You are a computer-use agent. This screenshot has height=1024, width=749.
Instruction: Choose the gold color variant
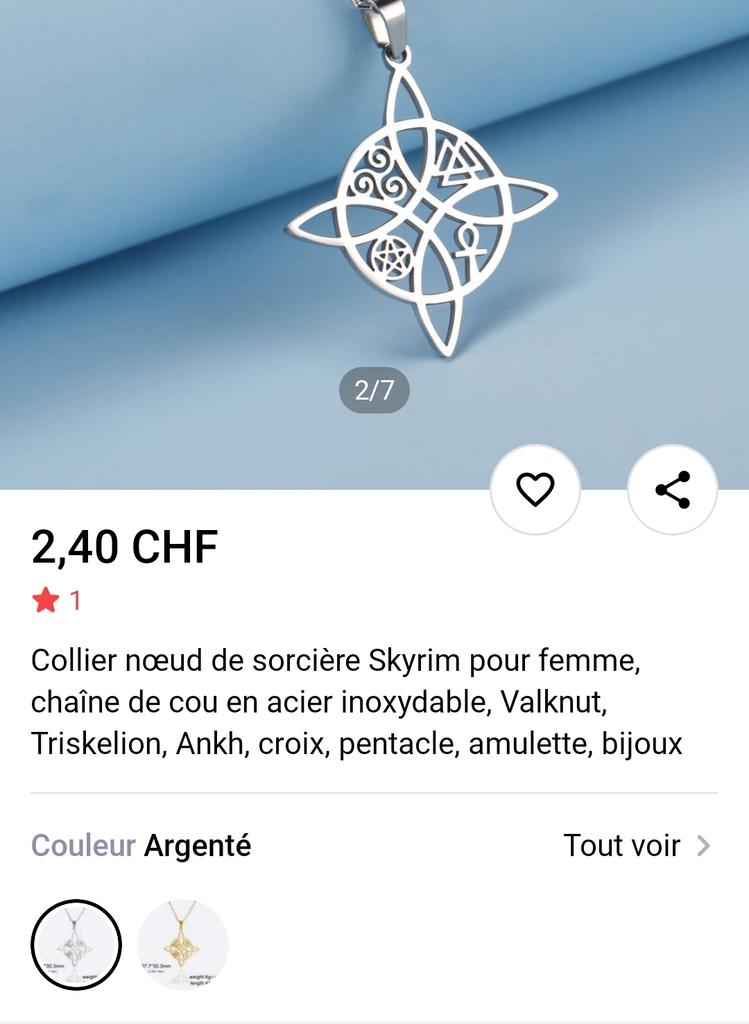click(x=183, y=945)
